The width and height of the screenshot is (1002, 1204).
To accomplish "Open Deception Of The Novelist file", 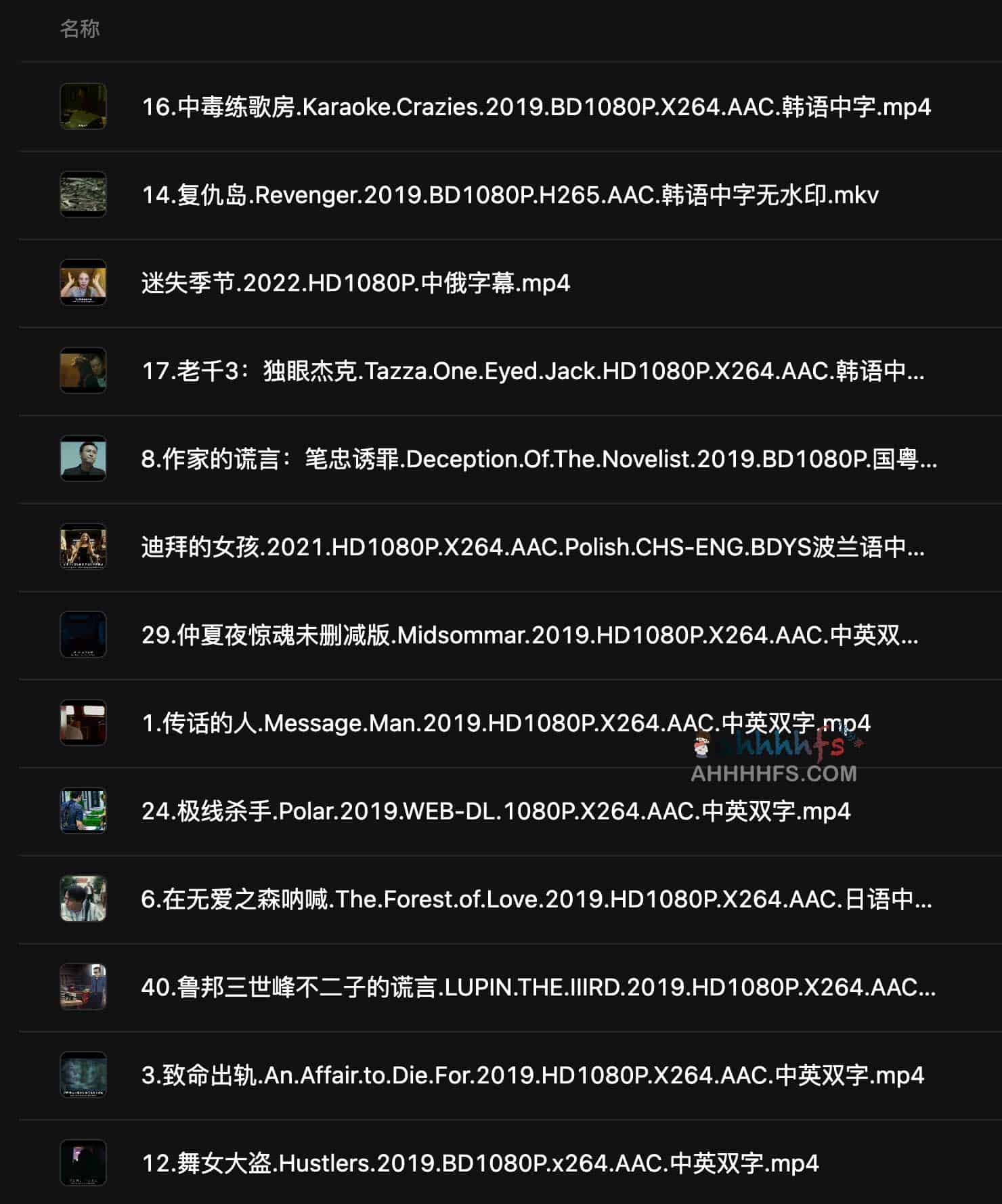I will 538,459.
